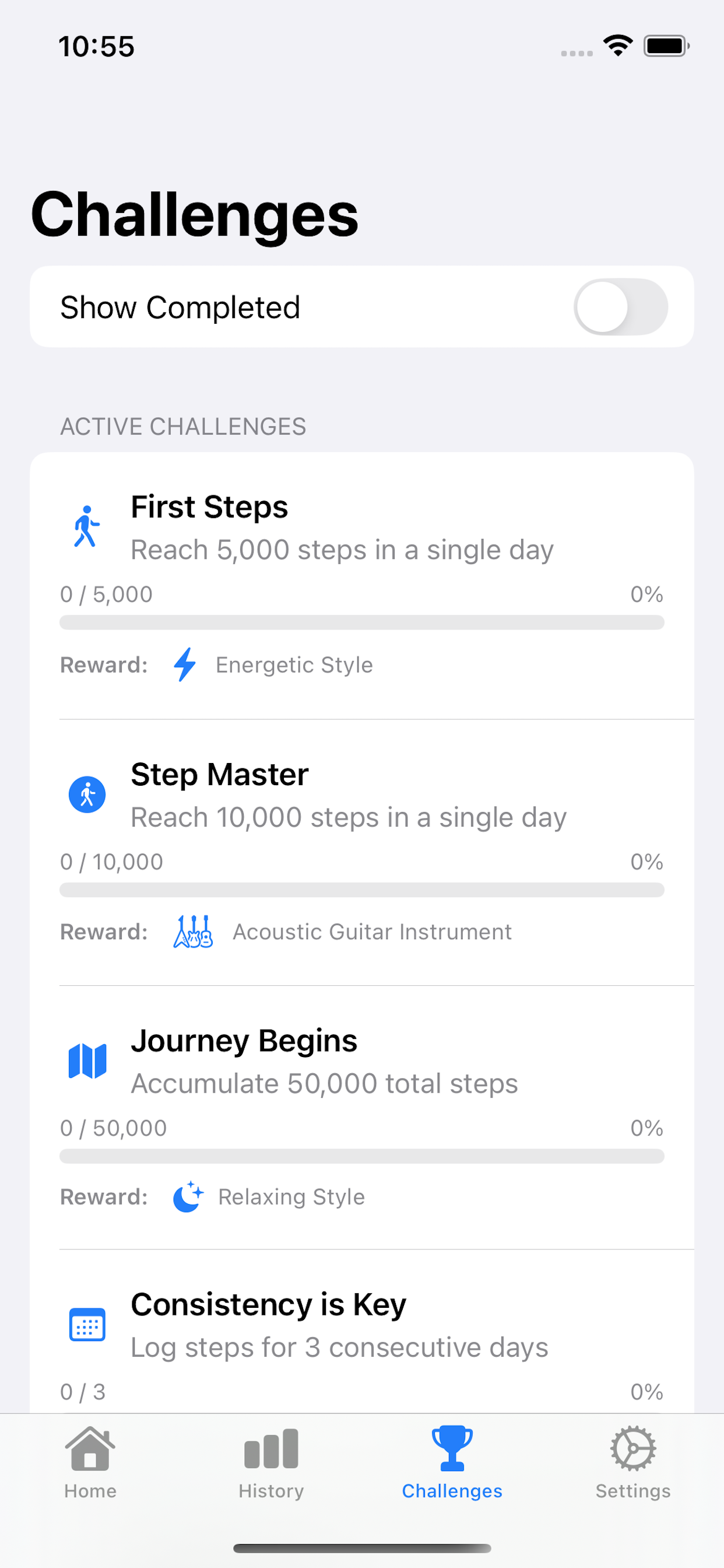Switch to the Home tab

coord(90,1462)
